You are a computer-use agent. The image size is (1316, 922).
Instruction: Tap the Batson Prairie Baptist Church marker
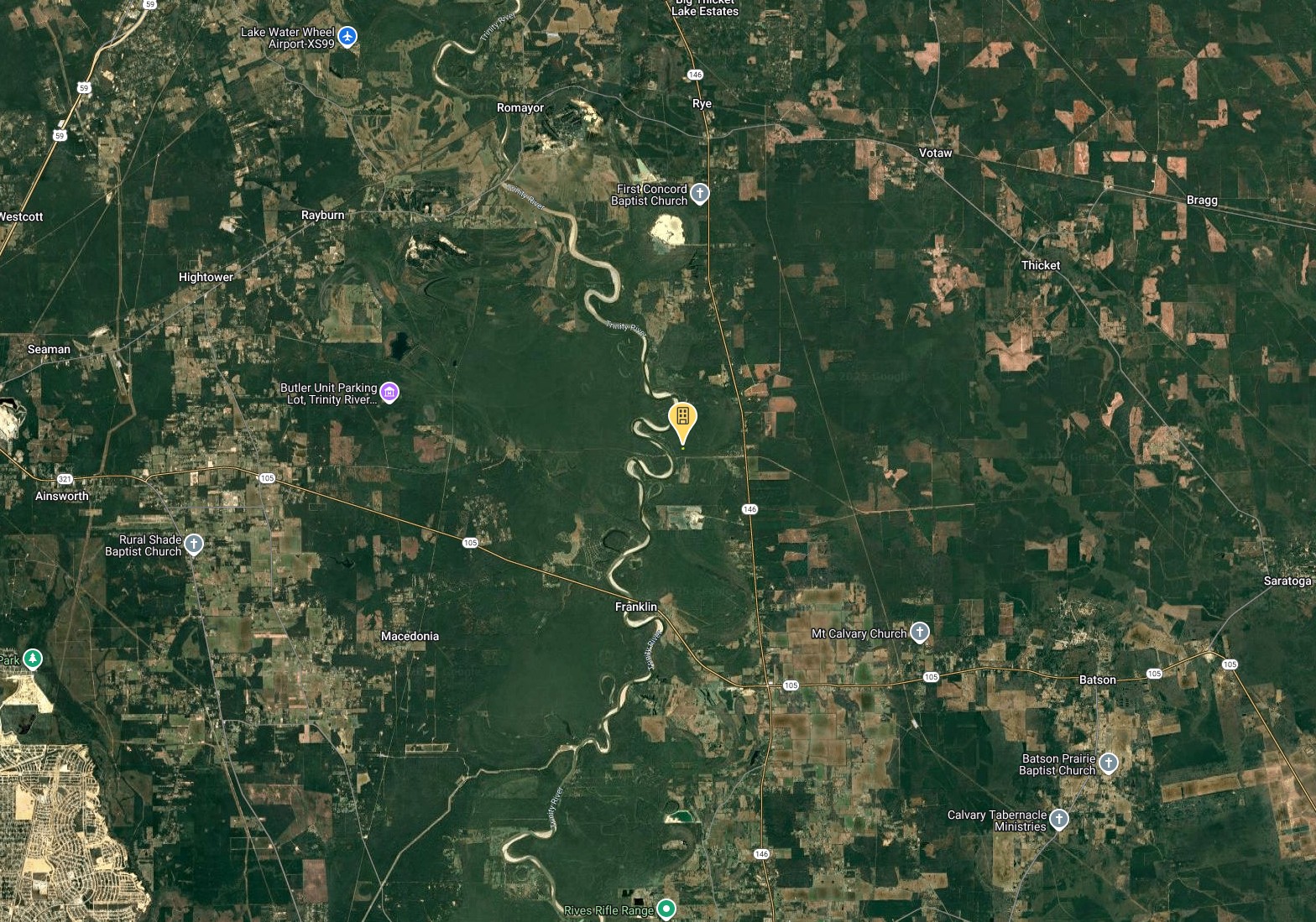pyautogui.click(x=1109, y=763)
